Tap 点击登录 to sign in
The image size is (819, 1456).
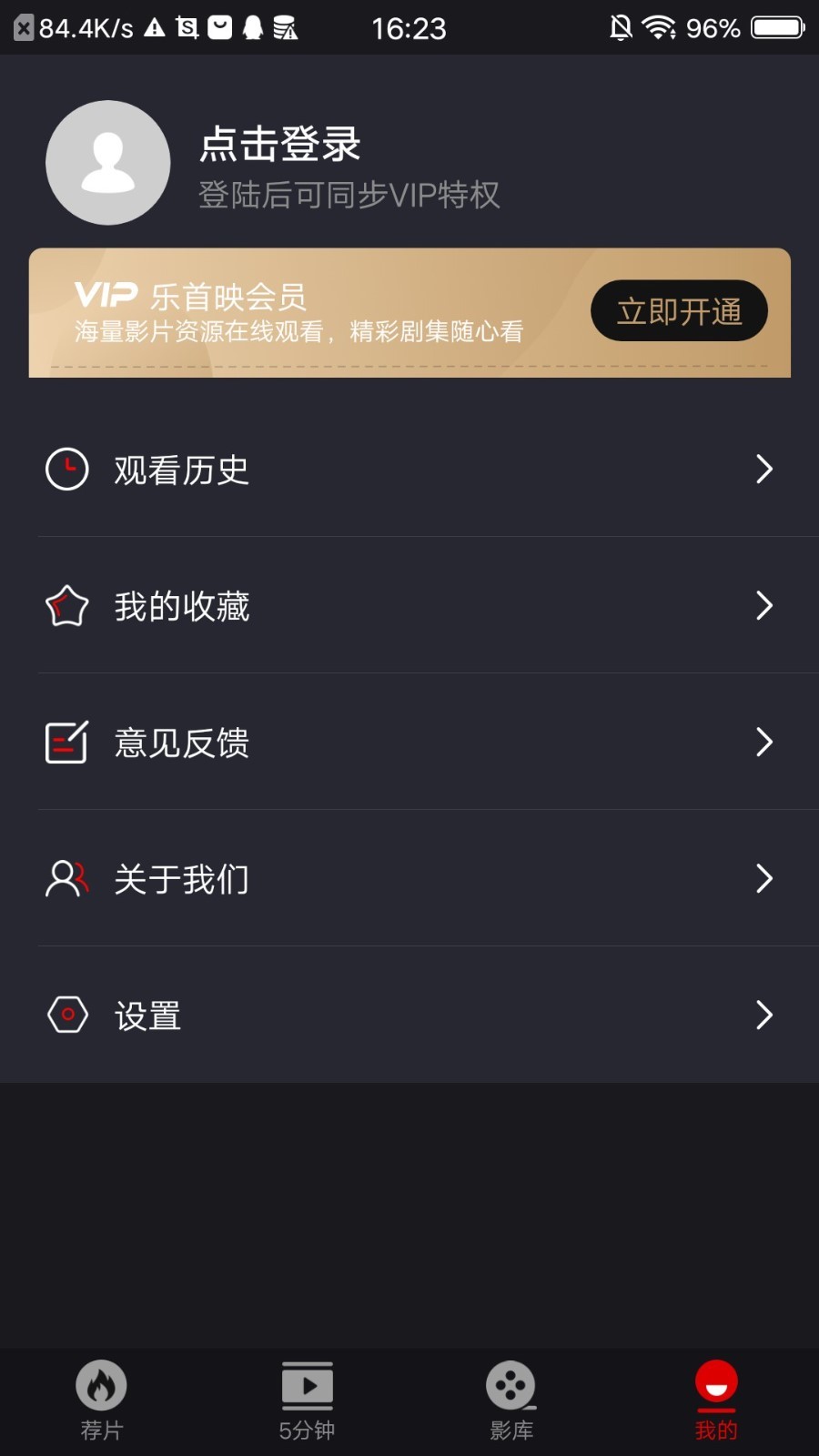[280, 144]
